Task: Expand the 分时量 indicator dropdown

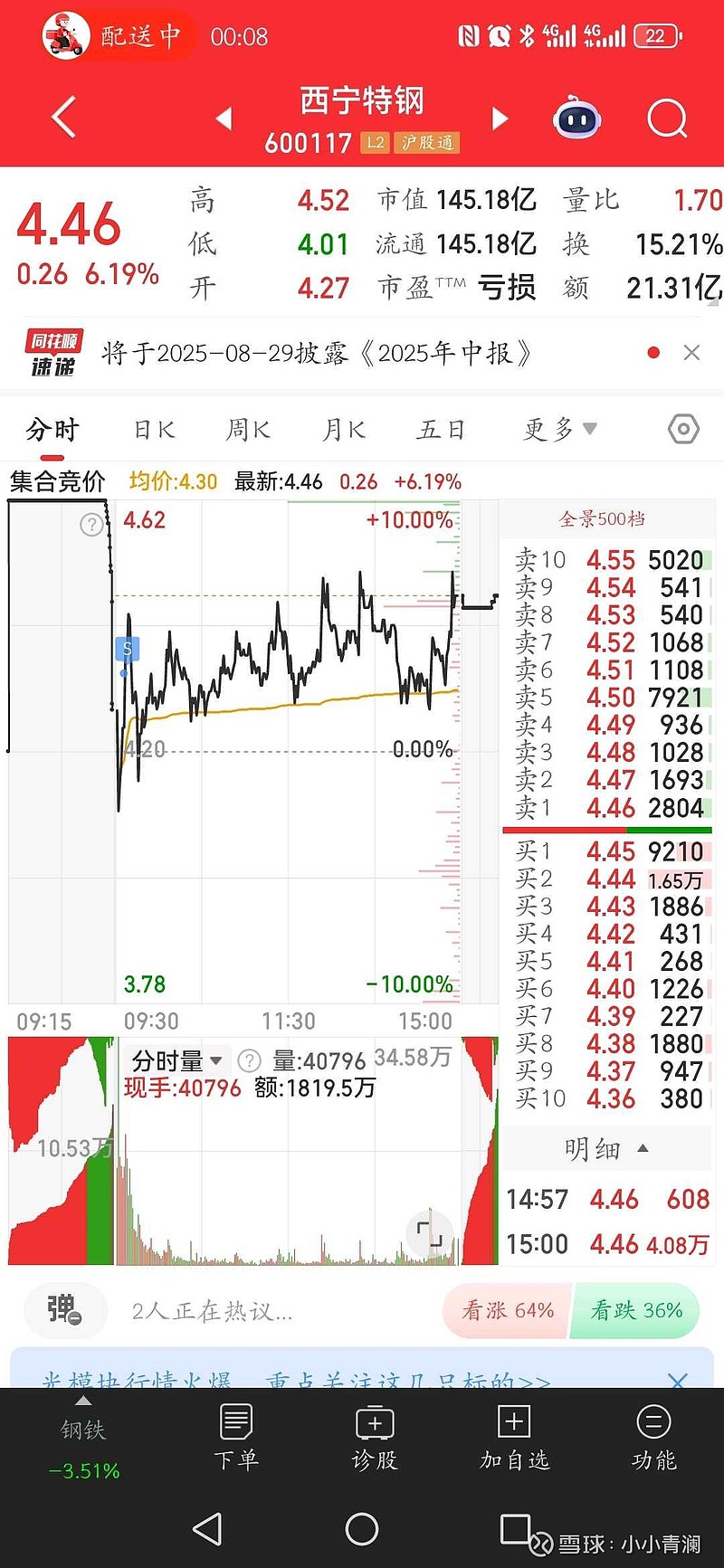Action: [176, 1060]
